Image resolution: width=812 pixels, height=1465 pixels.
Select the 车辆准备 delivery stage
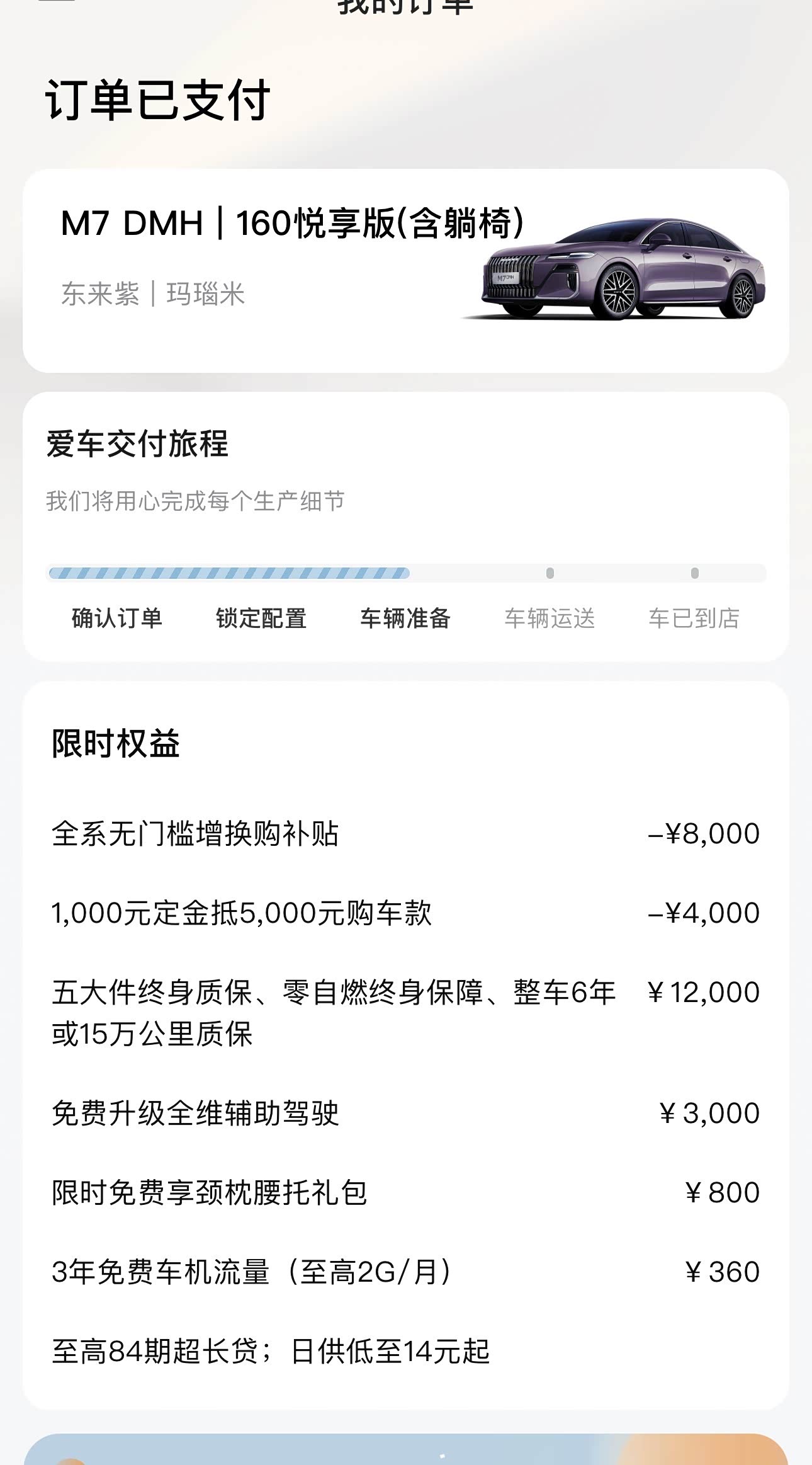tap(407, 620)
